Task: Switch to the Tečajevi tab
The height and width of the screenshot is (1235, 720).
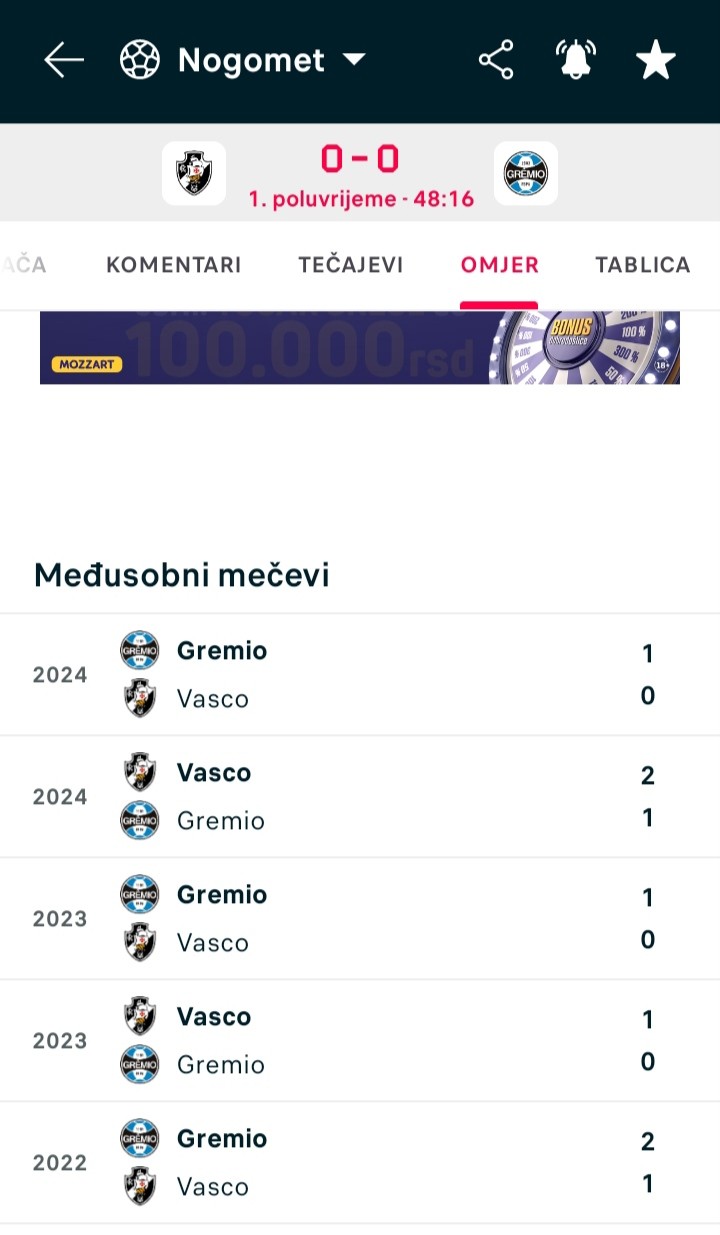Action: (351, 265)
